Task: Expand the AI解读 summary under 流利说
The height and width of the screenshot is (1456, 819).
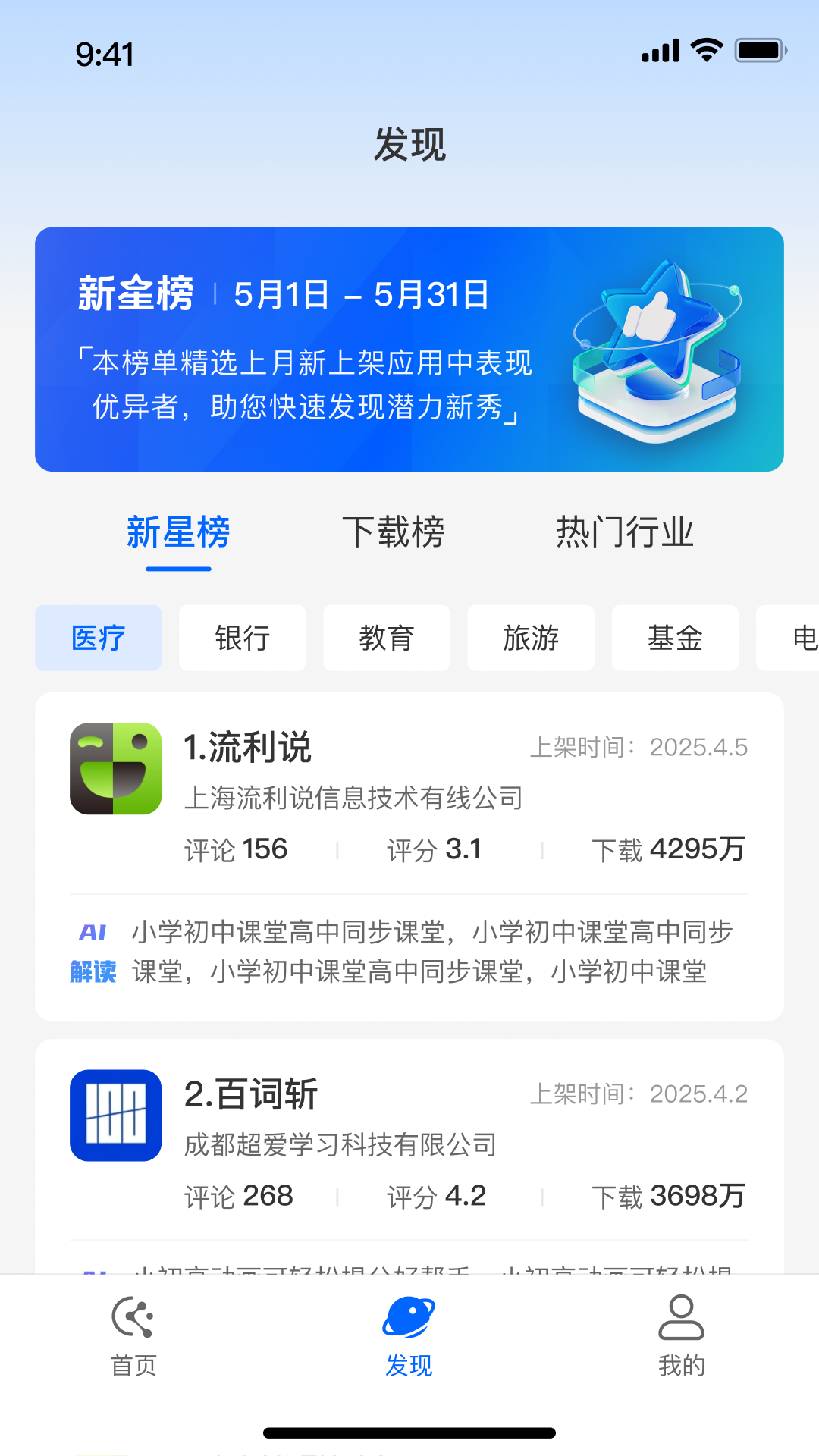Action: click(432, 952)
